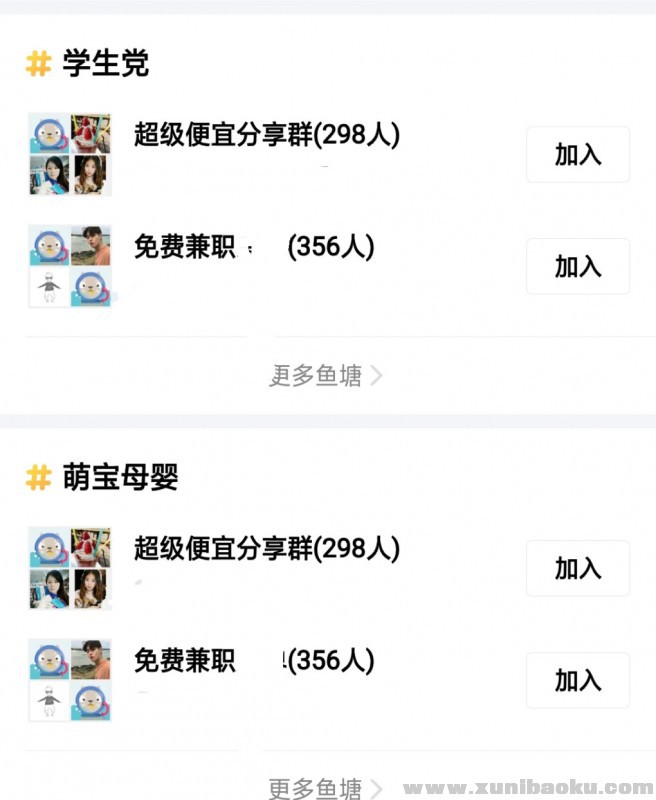Image resolution: width=656 pixels, height=800 pixels.
Task: Open 超级便宜分享群 row in 萌宝母婴 section
Action: (x=266, y=549)
